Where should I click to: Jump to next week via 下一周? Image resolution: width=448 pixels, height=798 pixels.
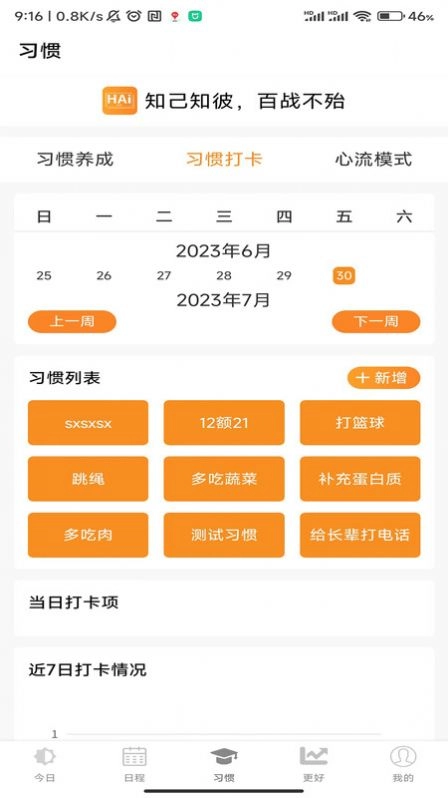coord(376,322)
